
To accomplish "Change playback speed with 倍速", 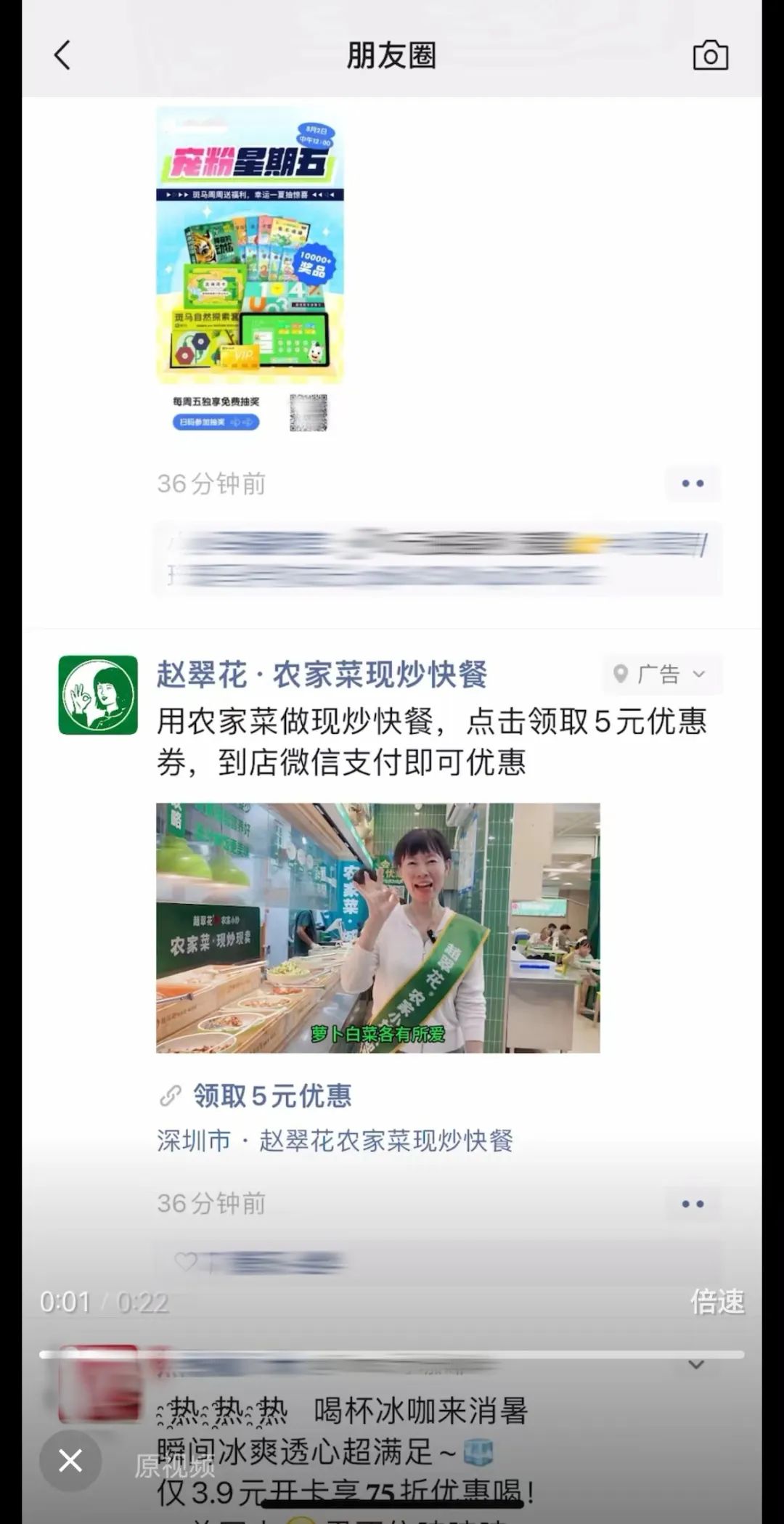I will click(716, 1302).
